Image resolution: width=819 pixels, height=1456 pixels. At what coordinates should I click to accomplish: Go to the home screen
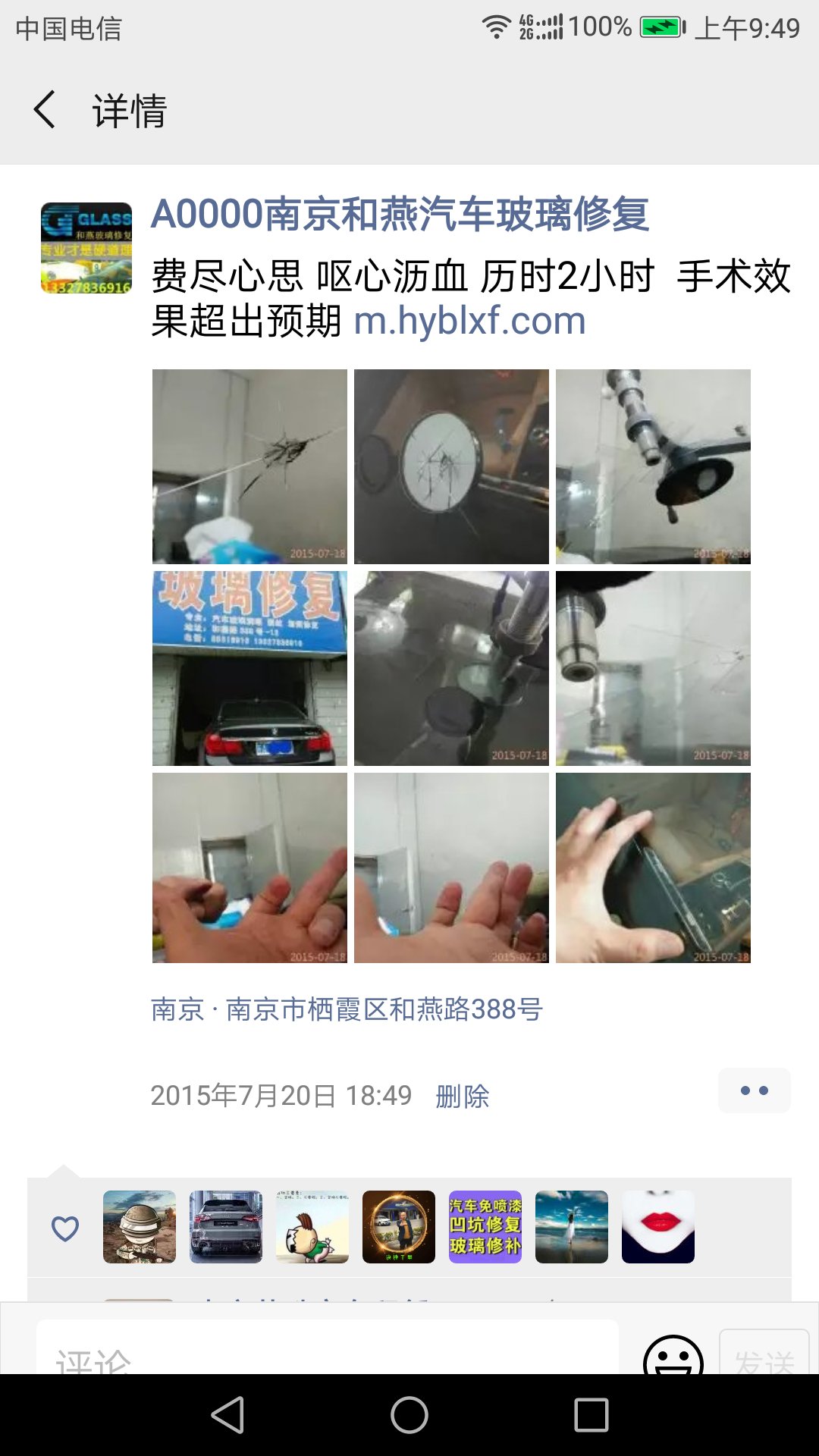pos(409,1415)
